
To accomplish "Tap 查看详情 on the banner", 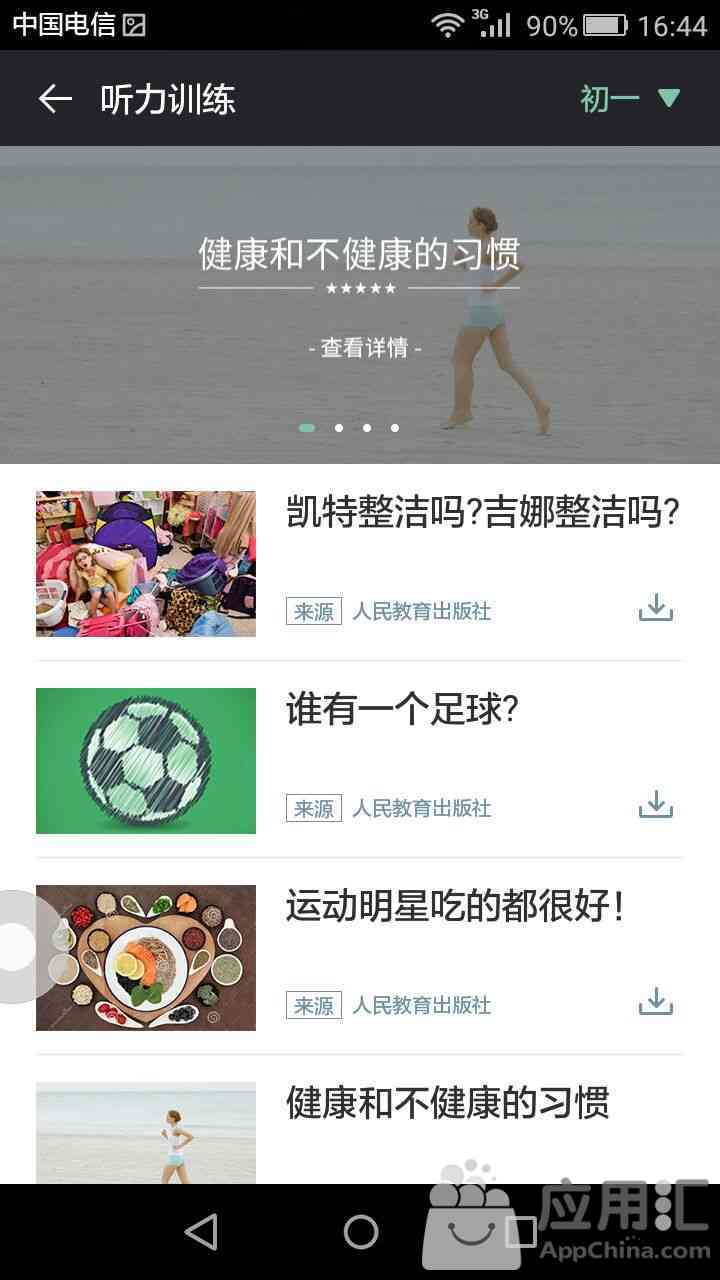I will pos(364,348).
